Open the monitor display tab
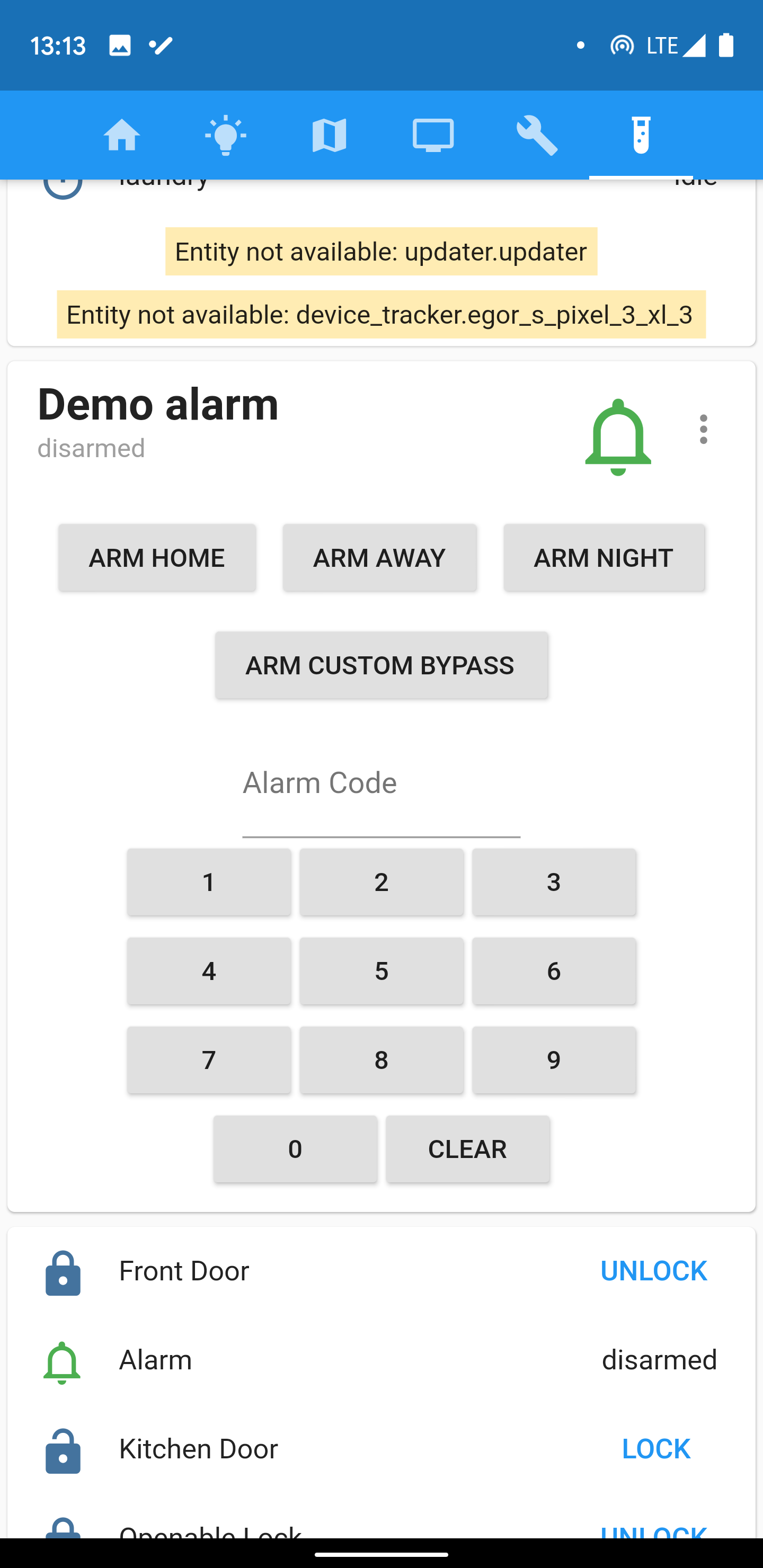This screenshot has width=763, height=1568. tap(433, 135)
